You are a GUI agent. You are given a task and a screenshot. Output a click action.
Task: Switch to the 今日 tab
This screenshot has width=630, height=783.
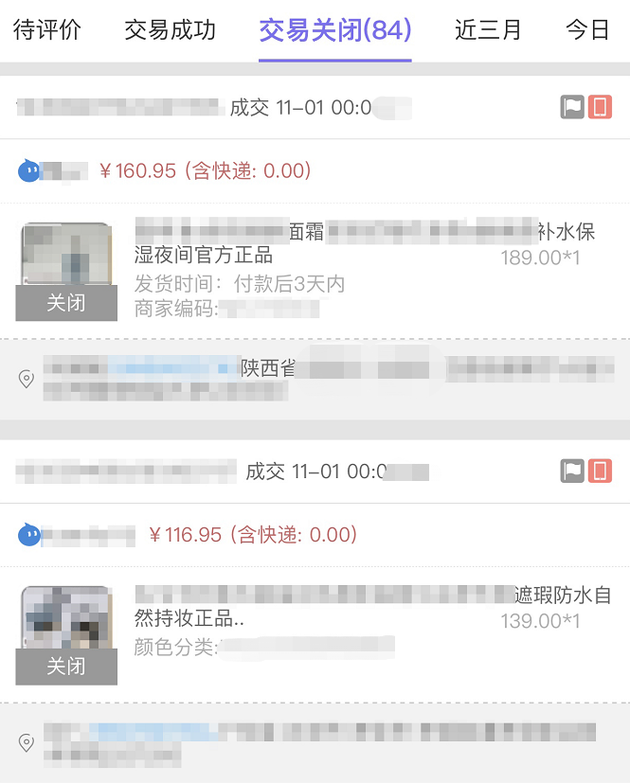coord(588,30)
